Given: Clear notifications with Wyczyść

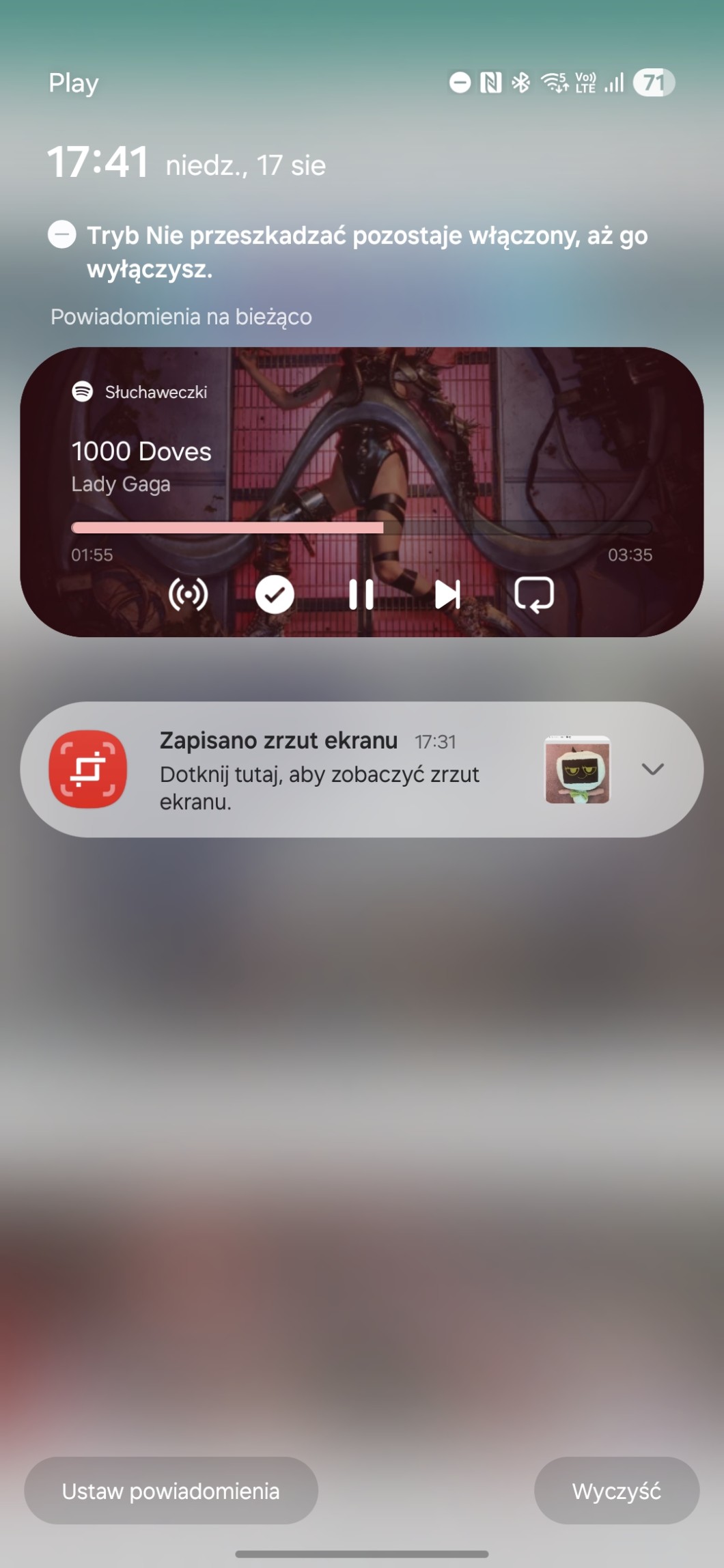Looking at the screenshot, I should (x=616, y=1491).
